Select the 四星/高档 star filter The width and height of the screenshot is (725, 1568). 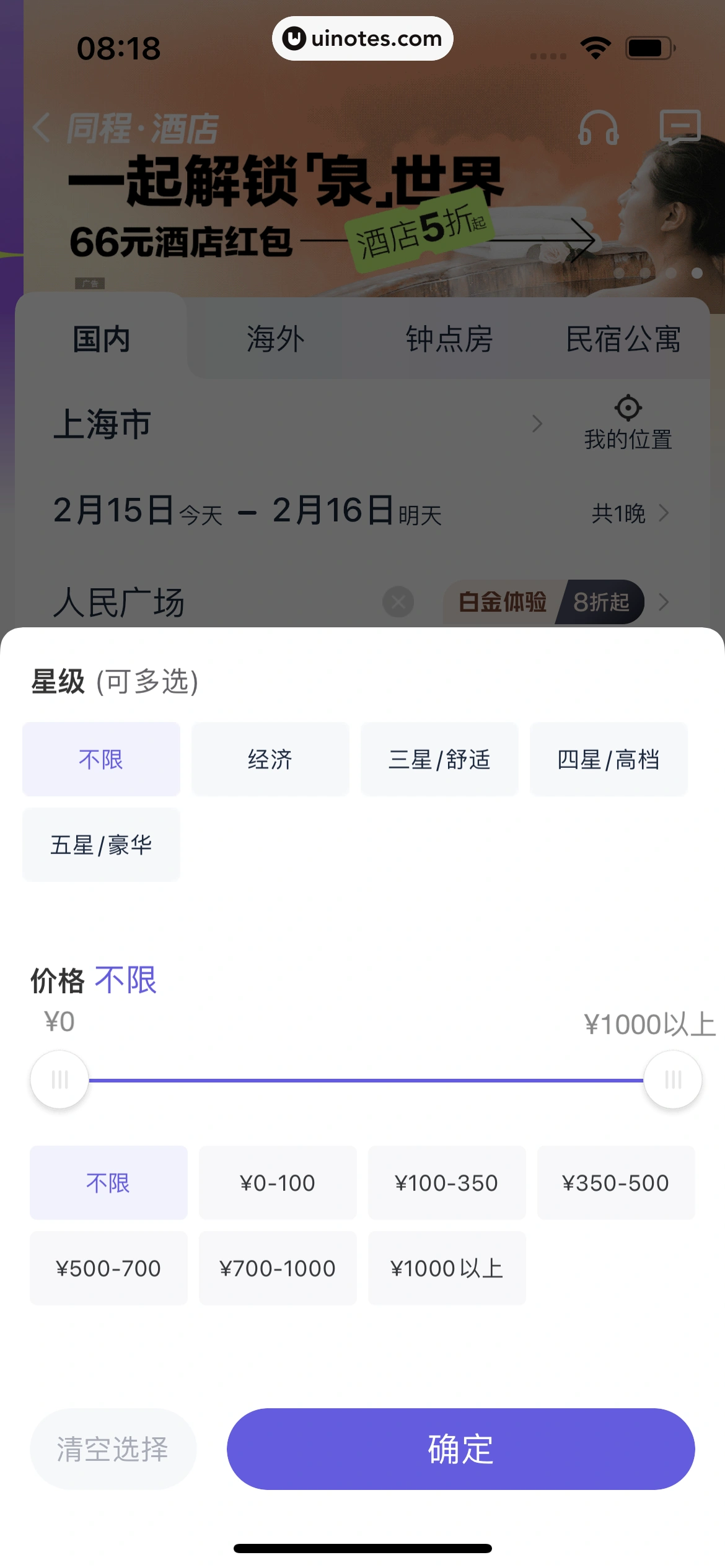pos(608,759)
